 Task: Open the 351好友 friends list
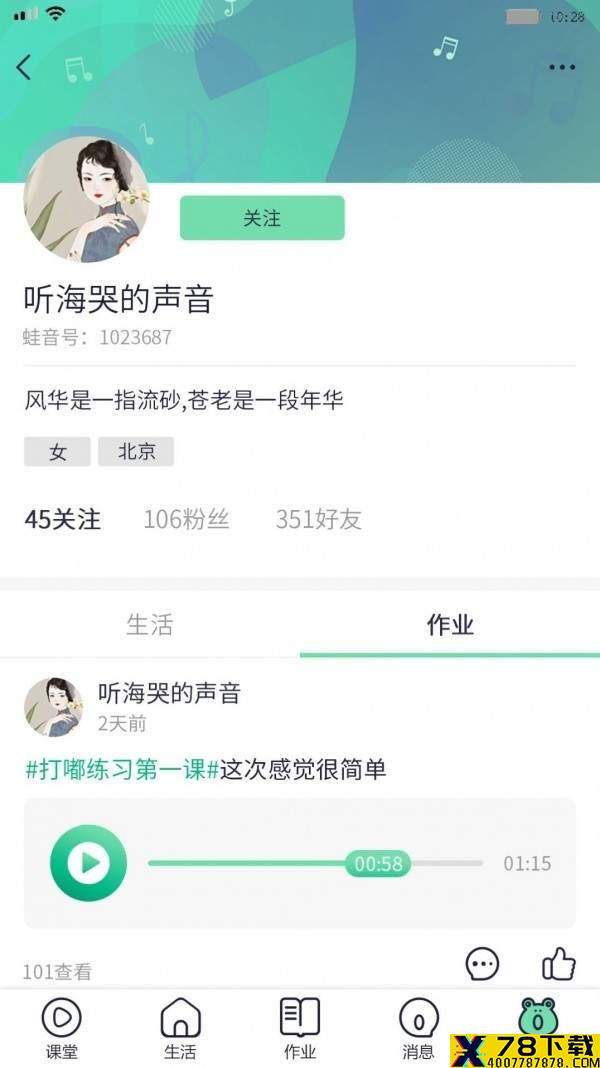318,519
